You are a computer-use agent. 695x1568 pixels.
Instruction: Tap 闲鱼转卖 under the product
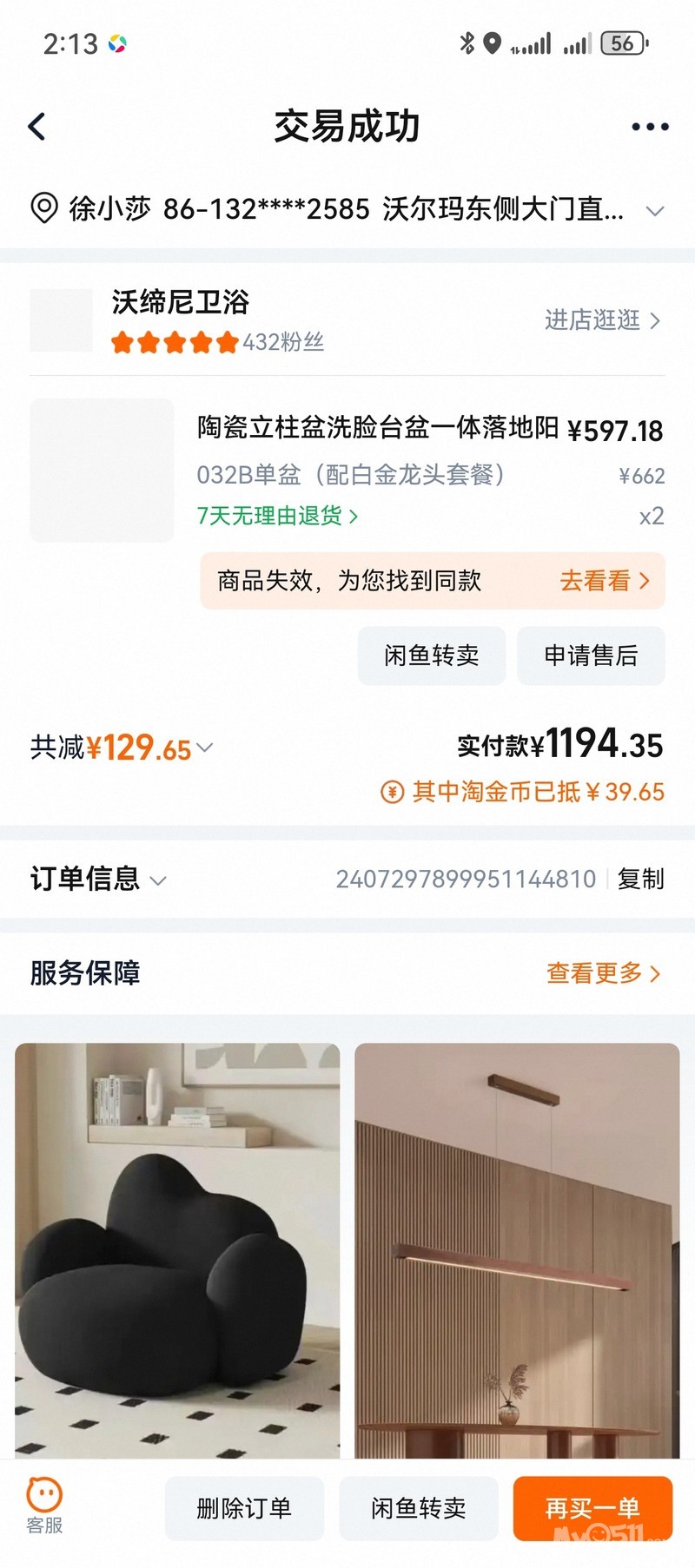[431, 656]
